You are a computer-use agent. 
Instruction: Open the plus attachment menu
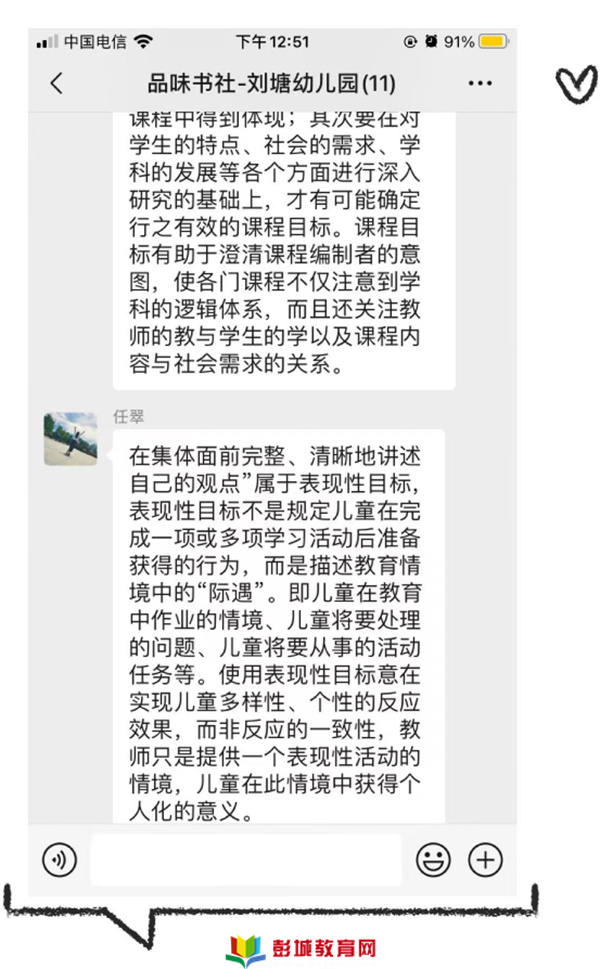pyautogui.click(x=486, y=859)
